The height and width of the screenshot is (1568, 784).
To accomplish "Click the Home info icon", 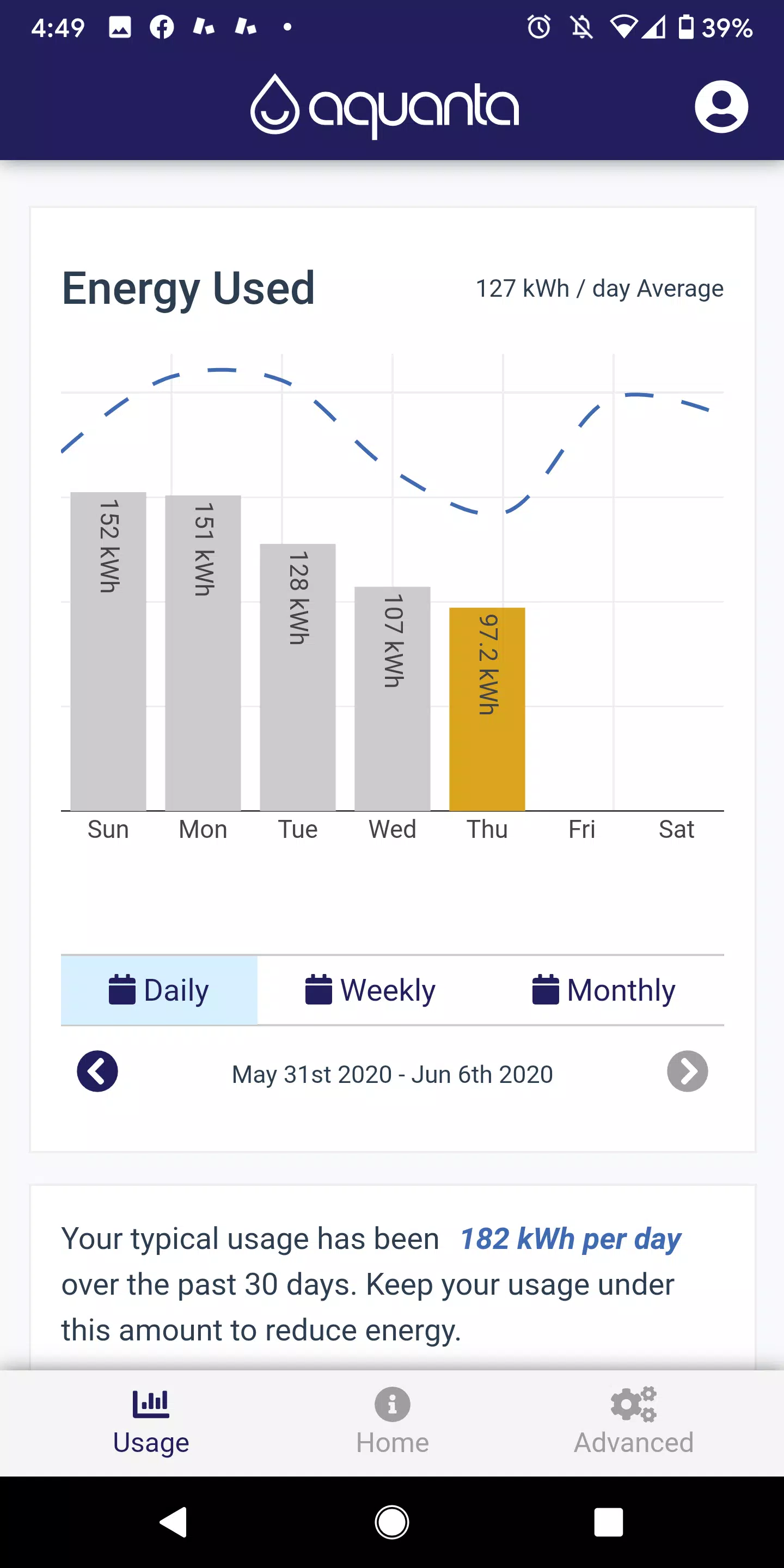I will 391,1403.
